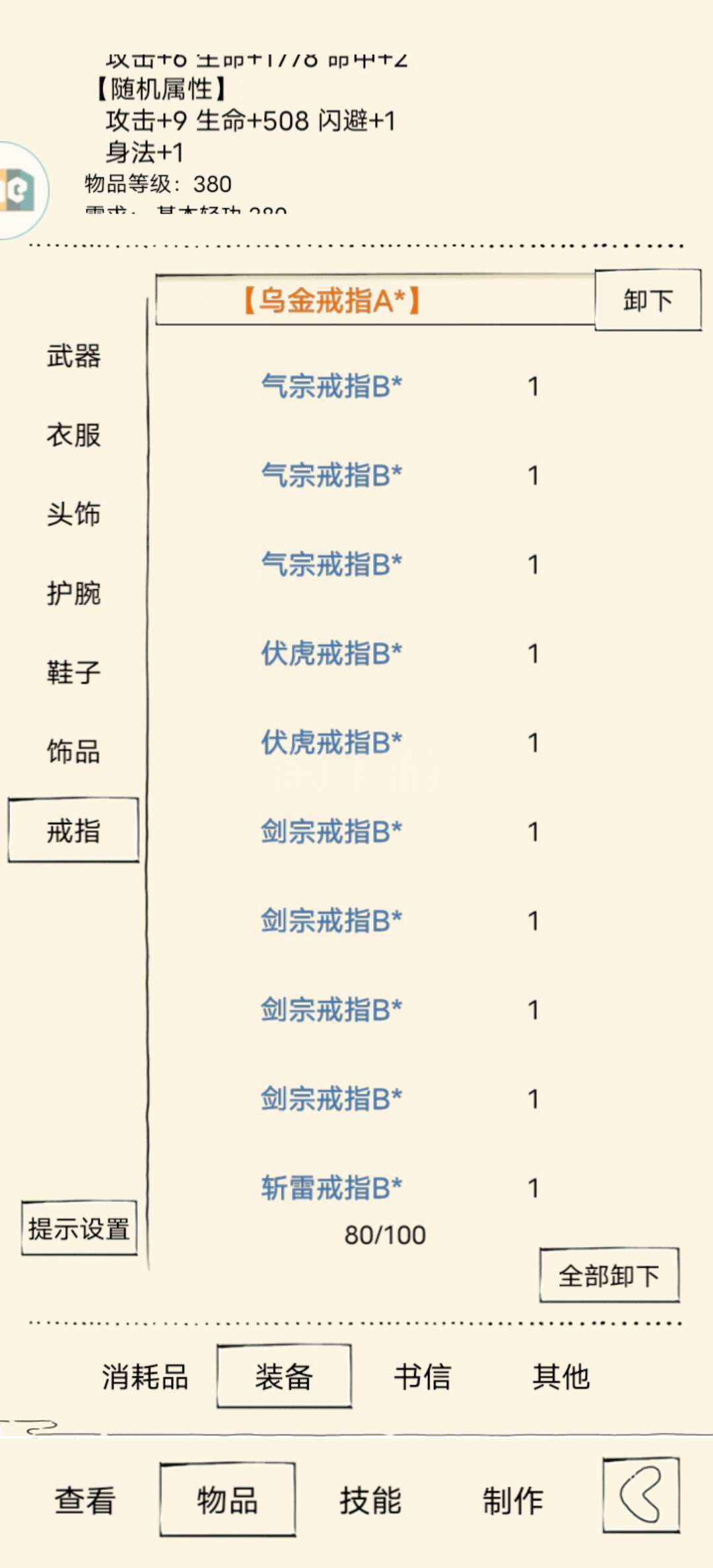Open the 书信 tab
This screenshot has width=713, height=1568.
coord(423,1377)
